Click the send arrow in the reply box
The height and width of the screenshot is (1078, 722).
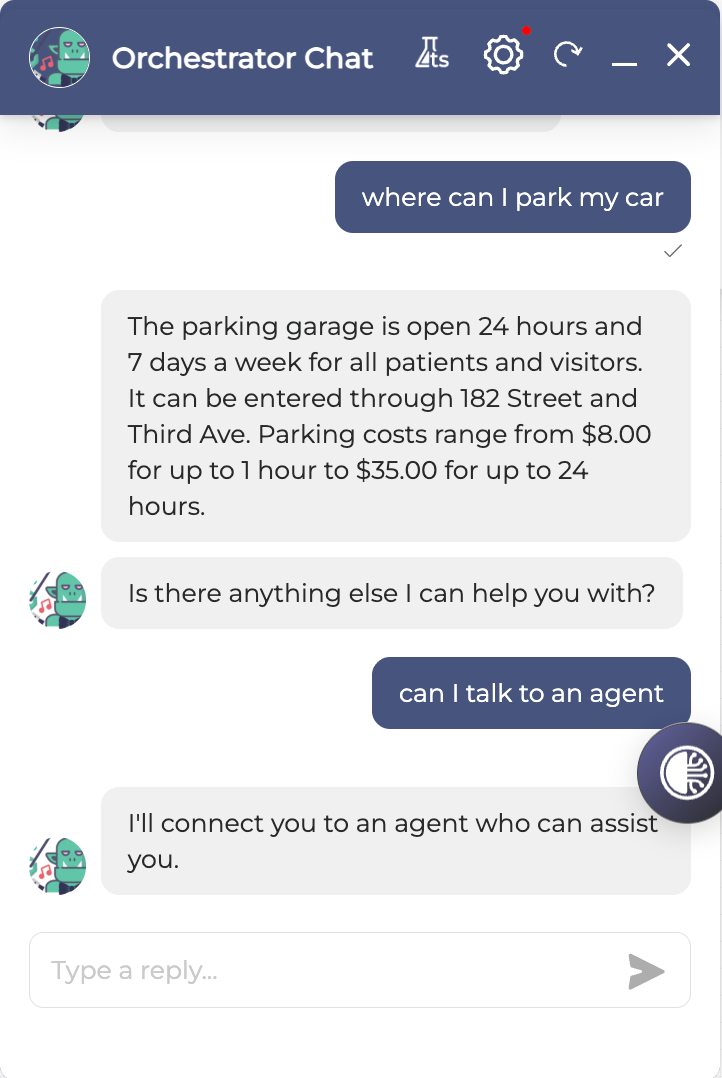pos(646,969)
